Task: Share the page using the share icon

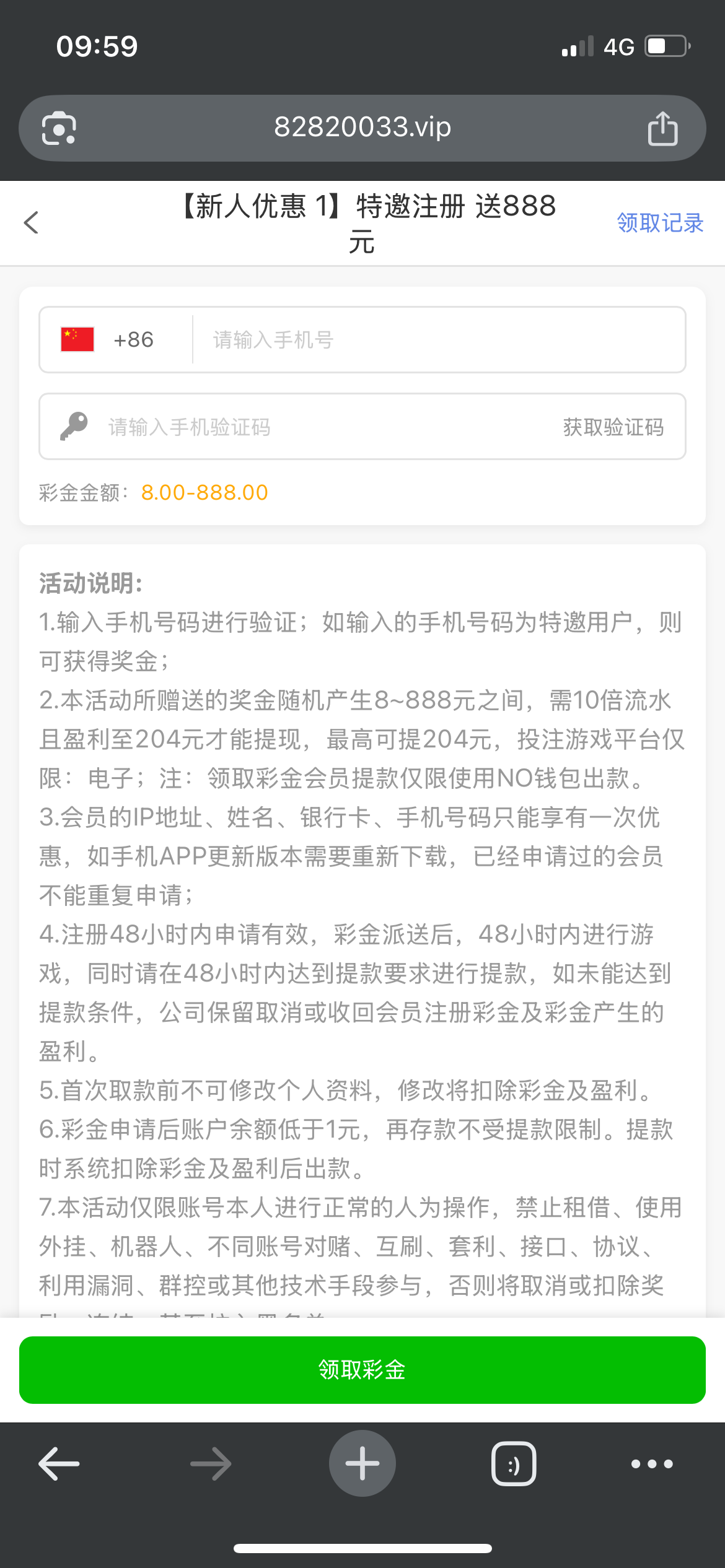Action: [662, 128]
